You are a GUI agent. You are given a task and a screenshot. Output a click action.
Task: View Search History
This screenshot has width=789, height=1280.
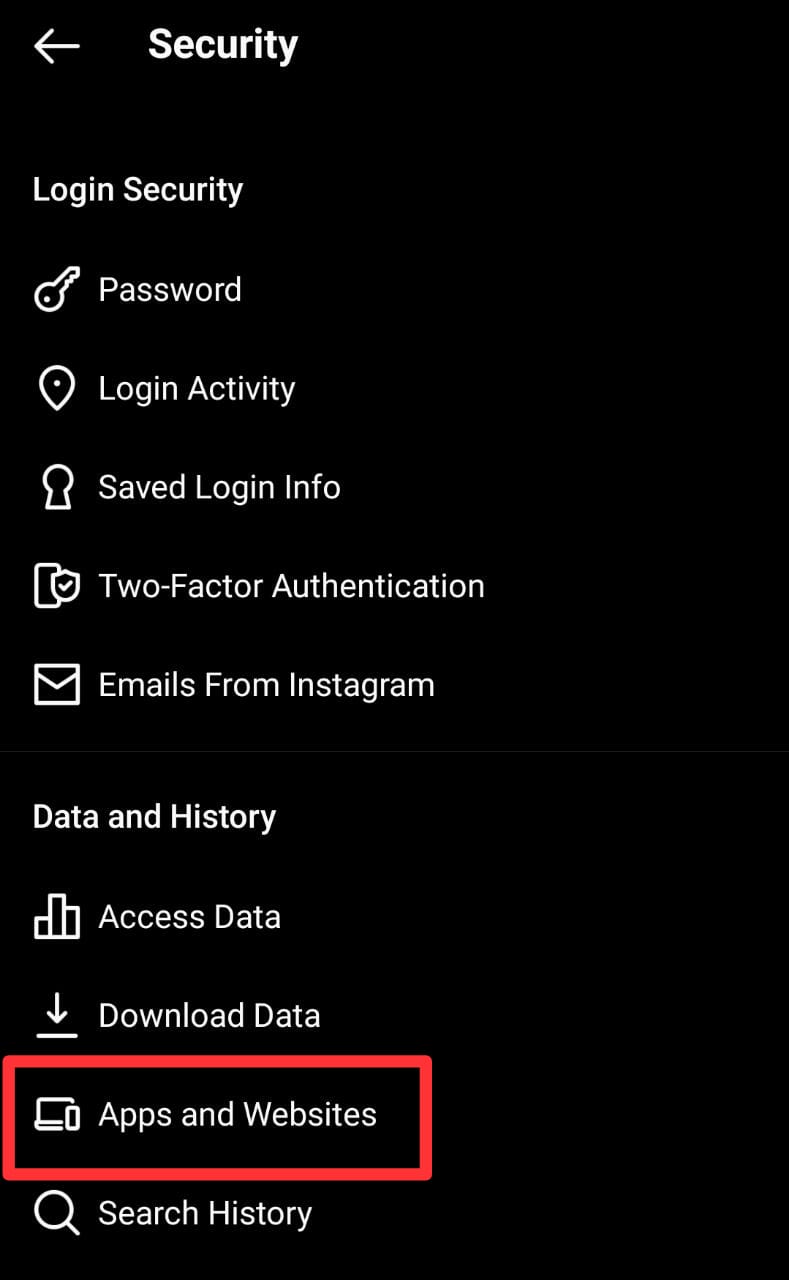click(x=205, y=1214)
